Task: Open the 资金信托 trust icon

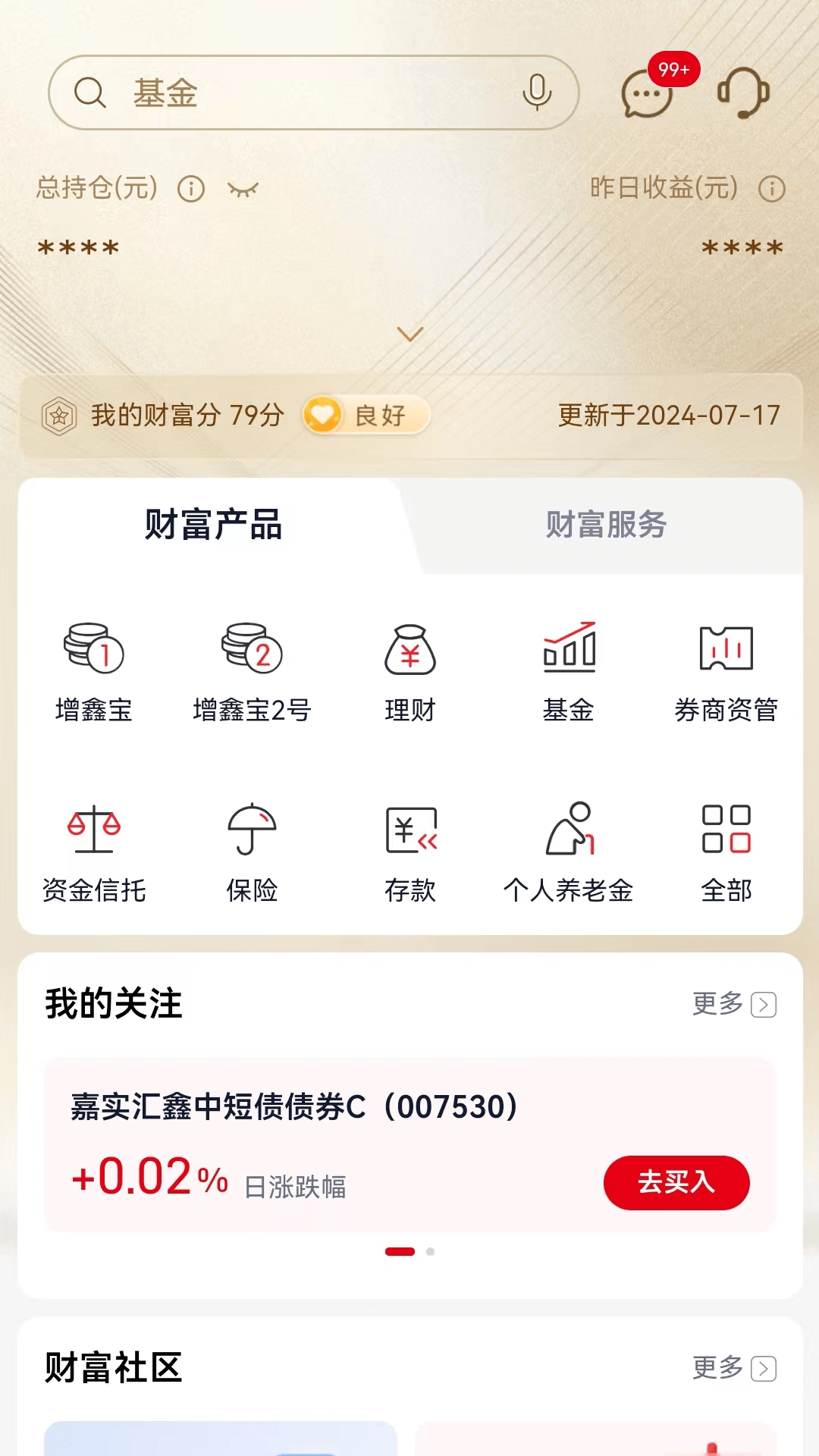Action: point(94,853)
